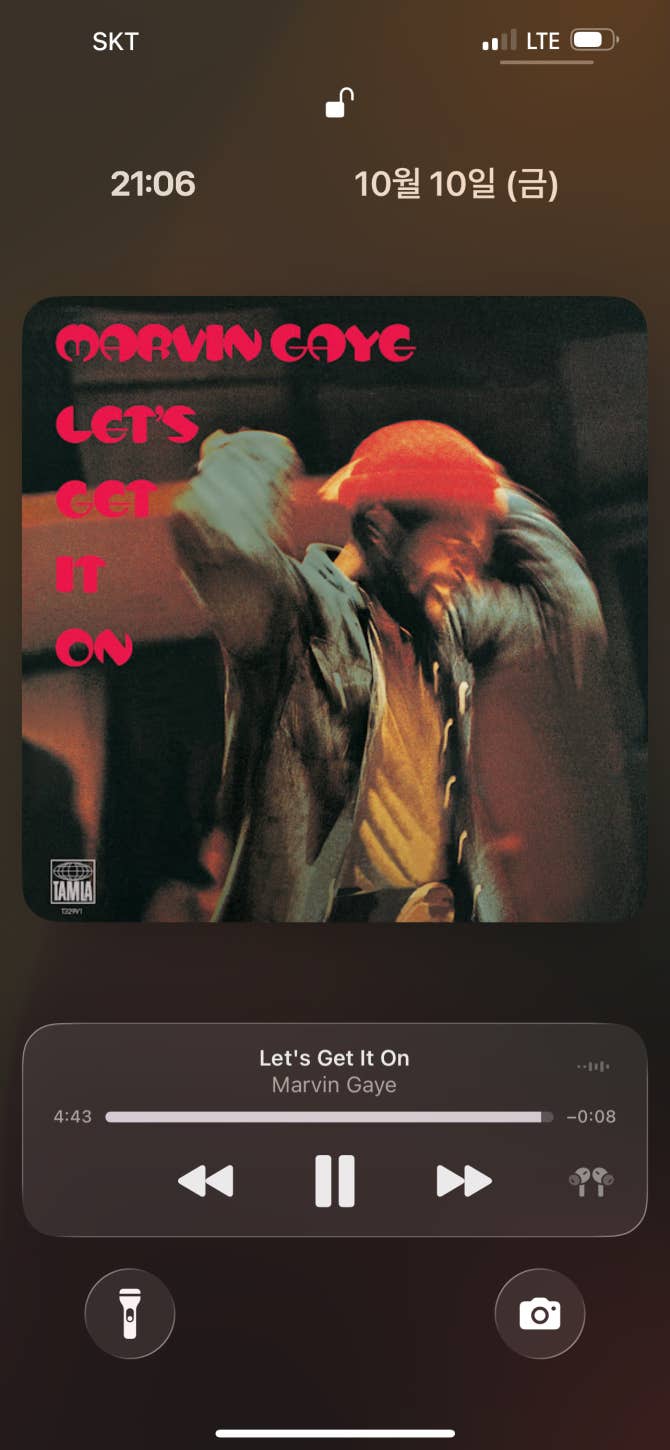Skip forward to the next track
The width and height of the screenshot is (670, 1450).
(464, 1181)
